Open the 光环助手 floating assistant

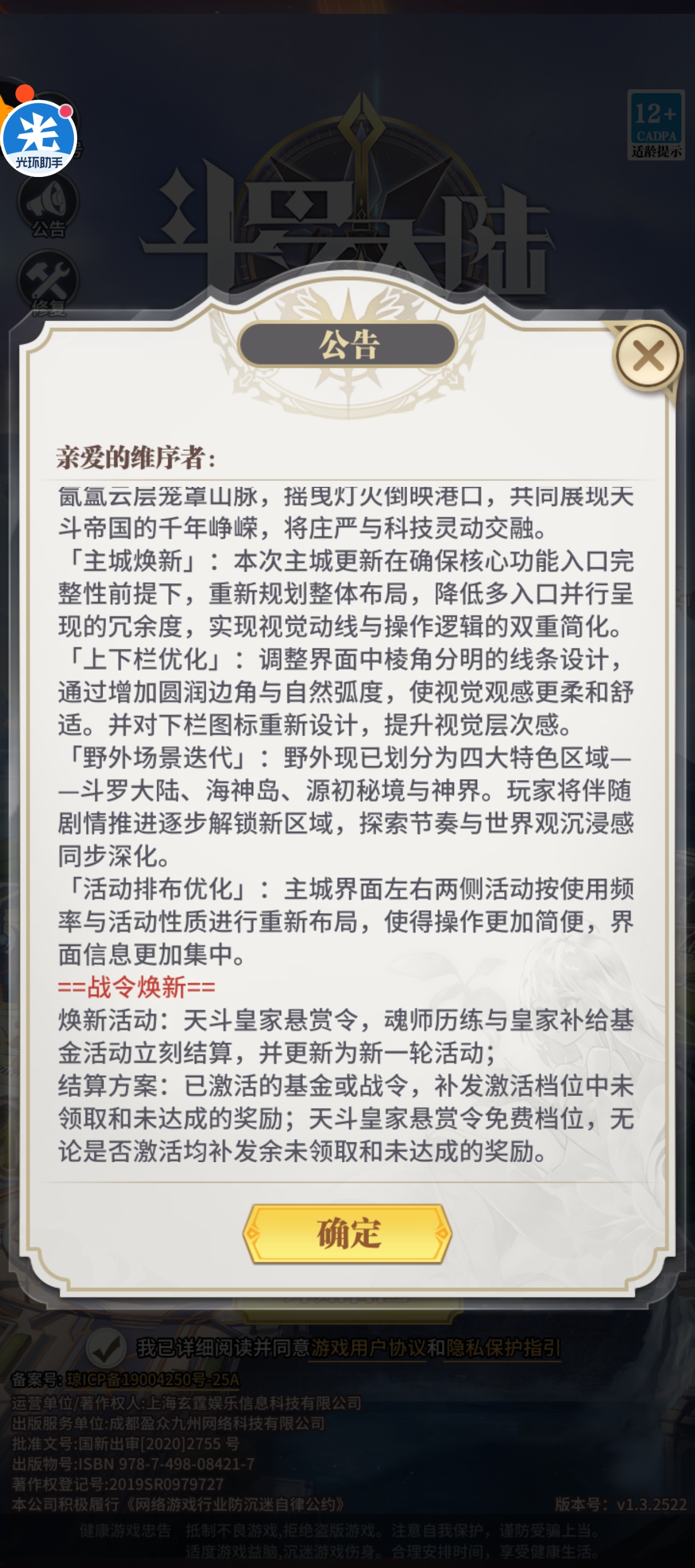tap(39, 139)
